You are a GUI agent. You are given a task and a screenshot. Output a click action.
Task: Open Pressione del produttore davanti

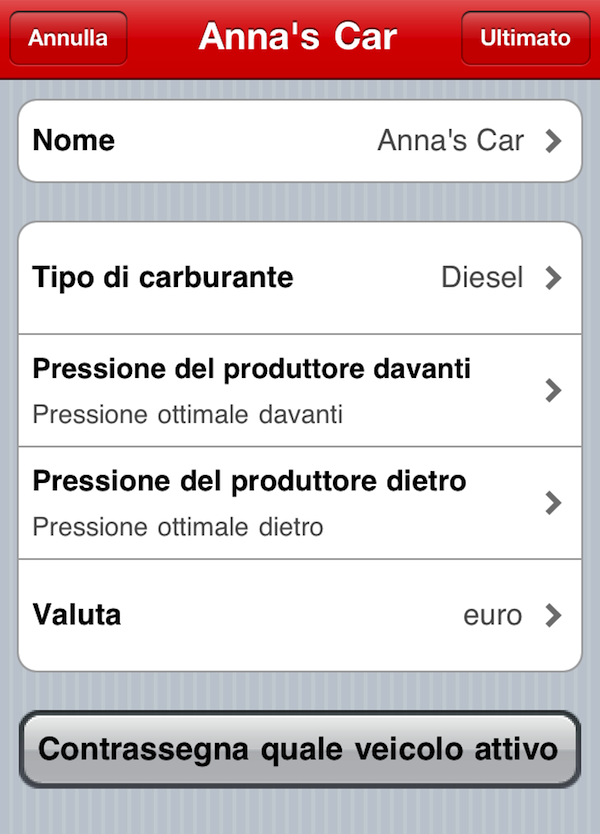coord(300,390)
